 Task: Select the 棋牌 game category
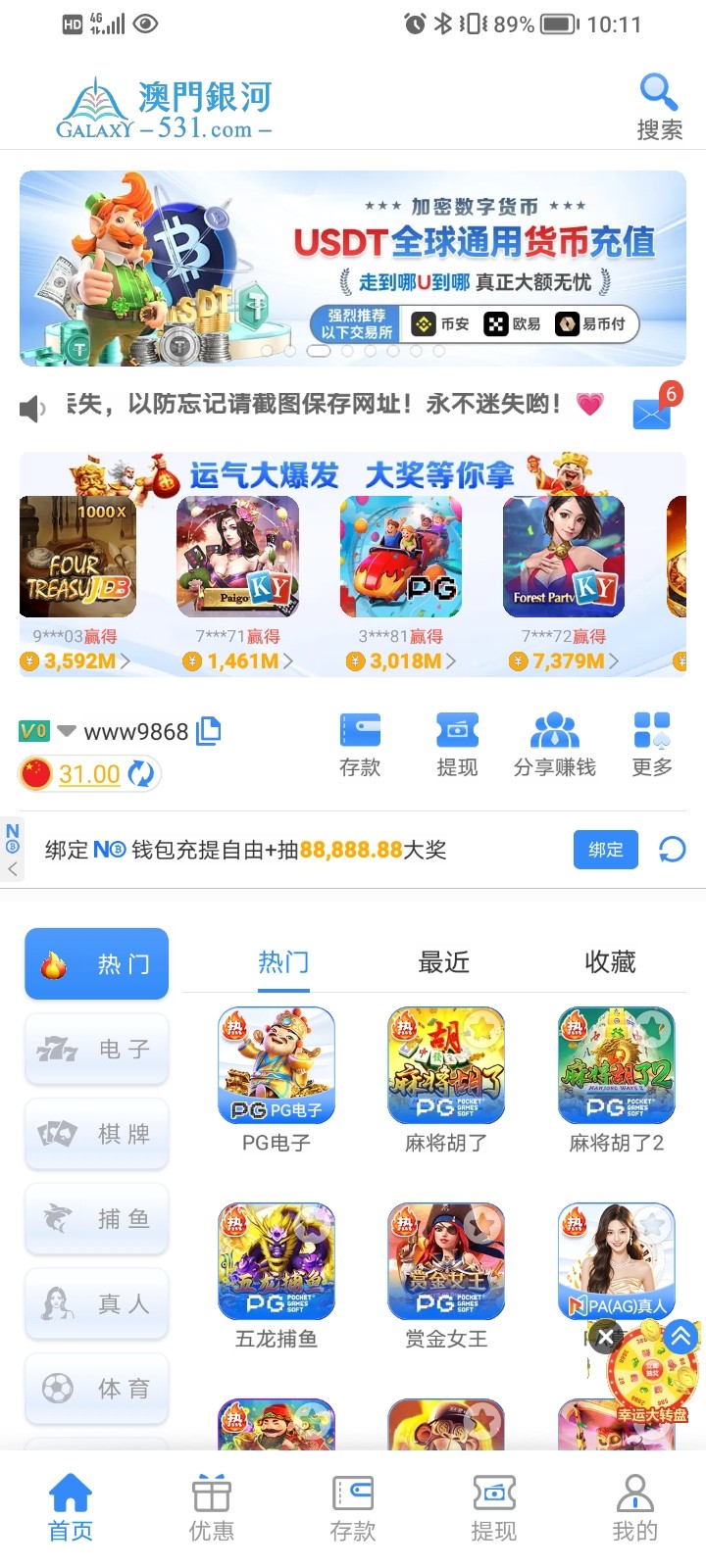(x=97, y=1135)
